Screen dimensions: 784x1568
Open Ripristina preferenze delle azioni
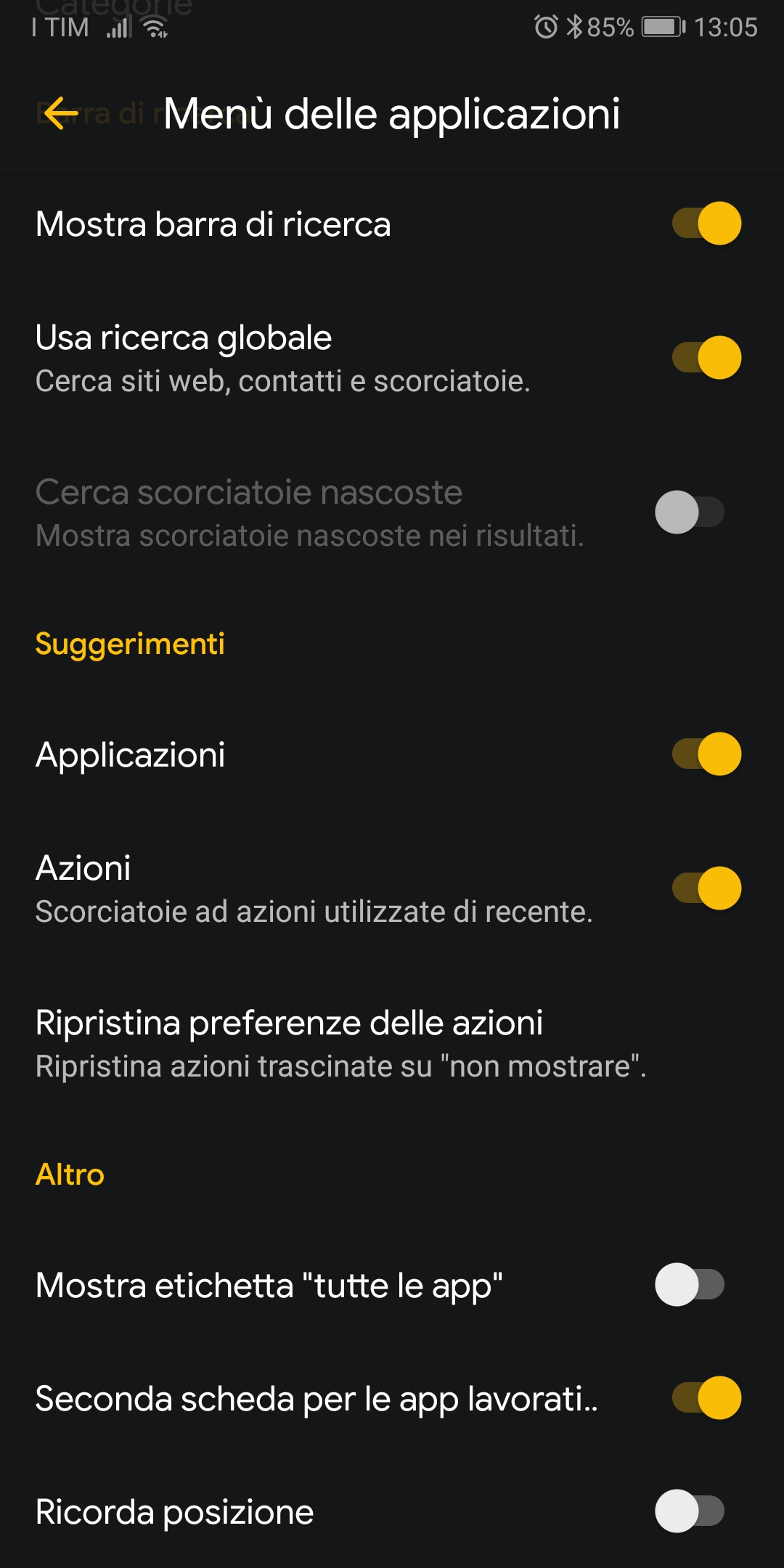pos(392,1043)
